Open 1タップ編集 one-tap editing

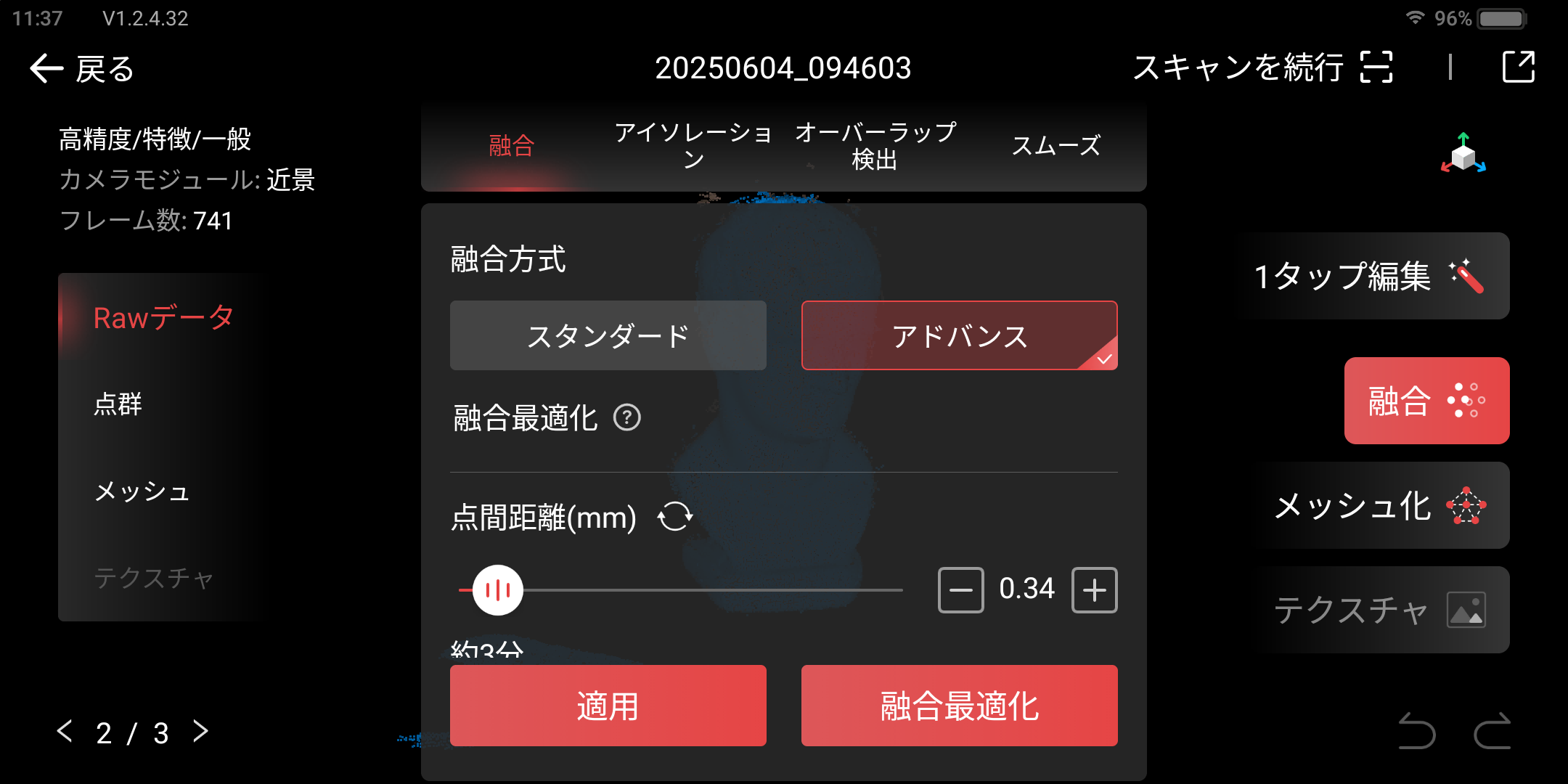[x=1368, y=276]
